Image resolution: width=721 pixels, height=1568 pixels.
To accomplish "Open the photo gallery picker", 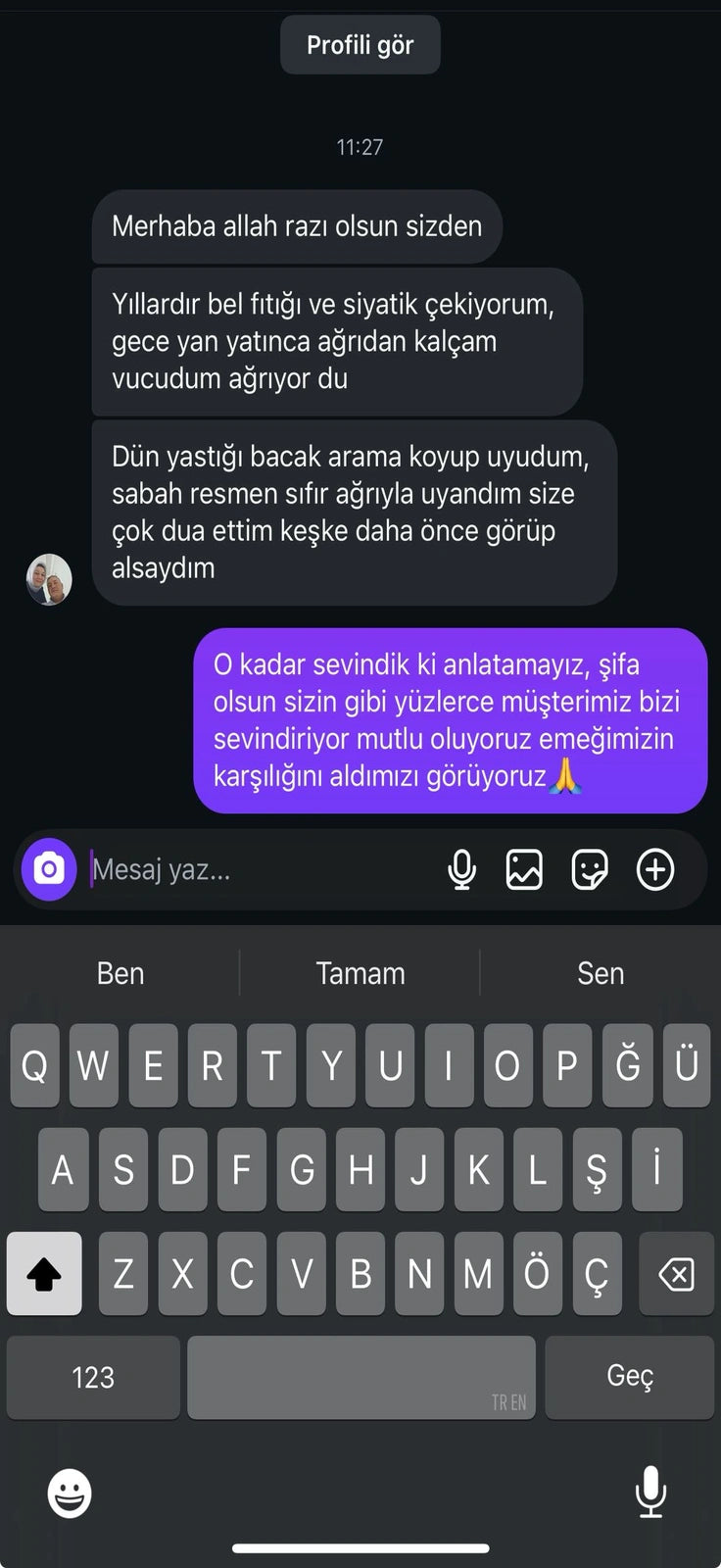I will (x=524, y=869).
